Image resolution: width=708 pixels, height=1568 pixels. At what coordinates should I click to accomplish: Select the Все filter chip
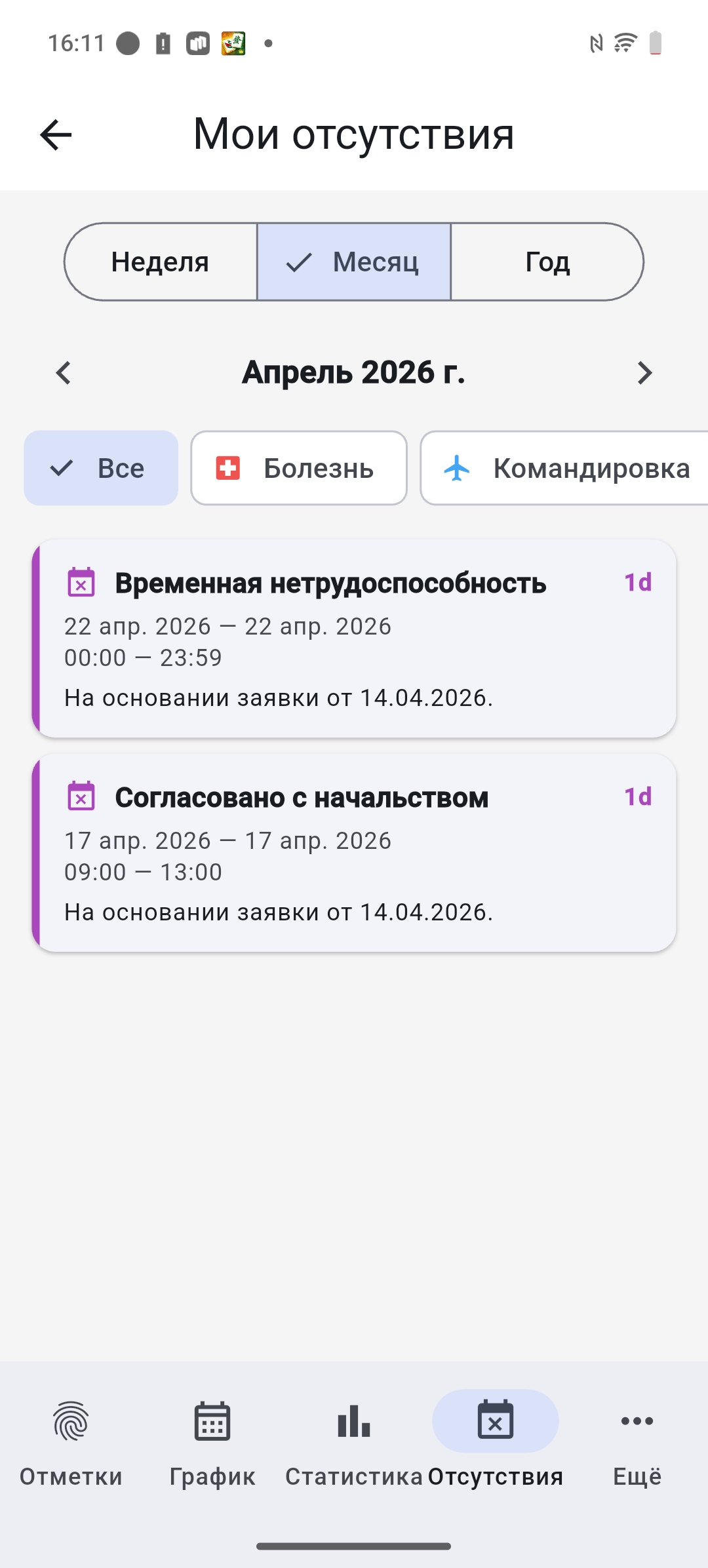pos(101,468)
